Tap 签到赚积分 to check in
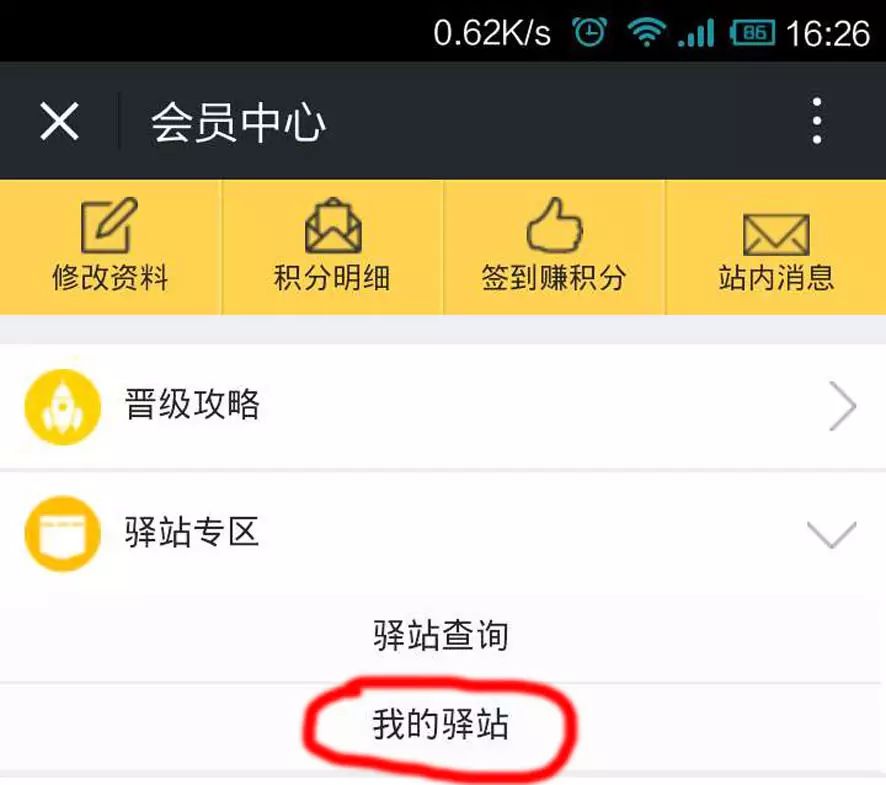Screen dimensions: 886x785 coord(553,247)
